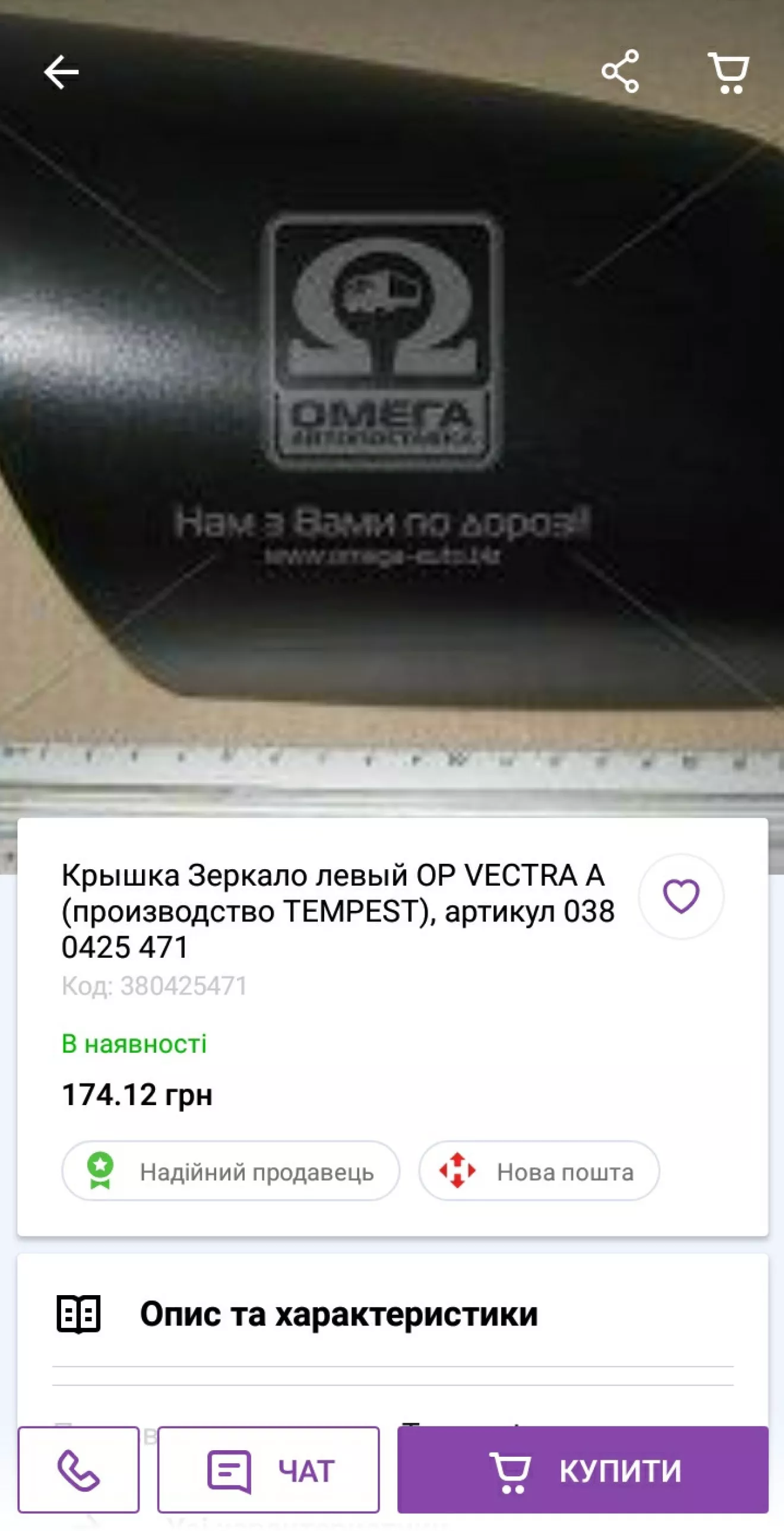Call the seller with the phone button
The image size is (784, 1531).
[x=78, y=1470]
